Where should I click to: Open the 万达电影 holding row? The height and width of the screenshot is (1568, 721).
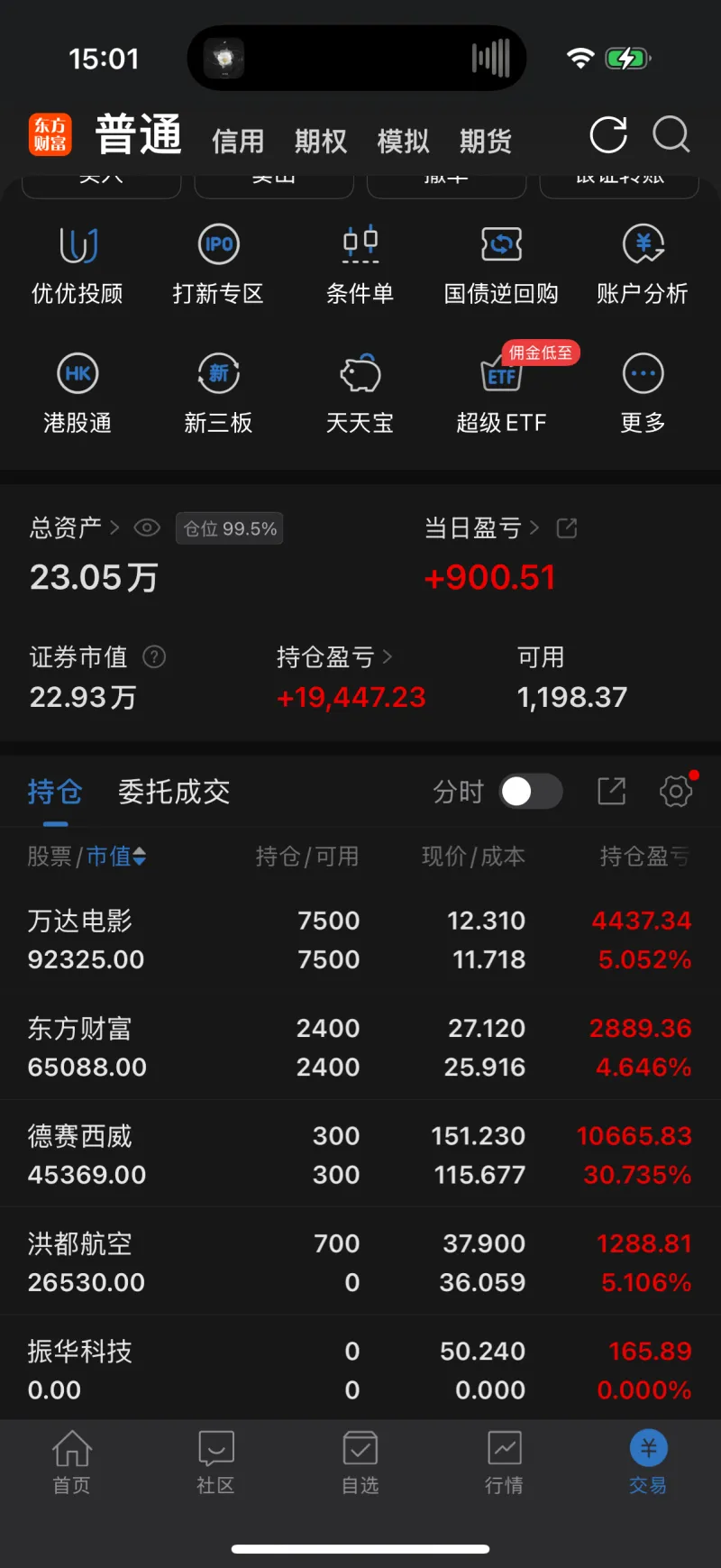pos(360,940)
